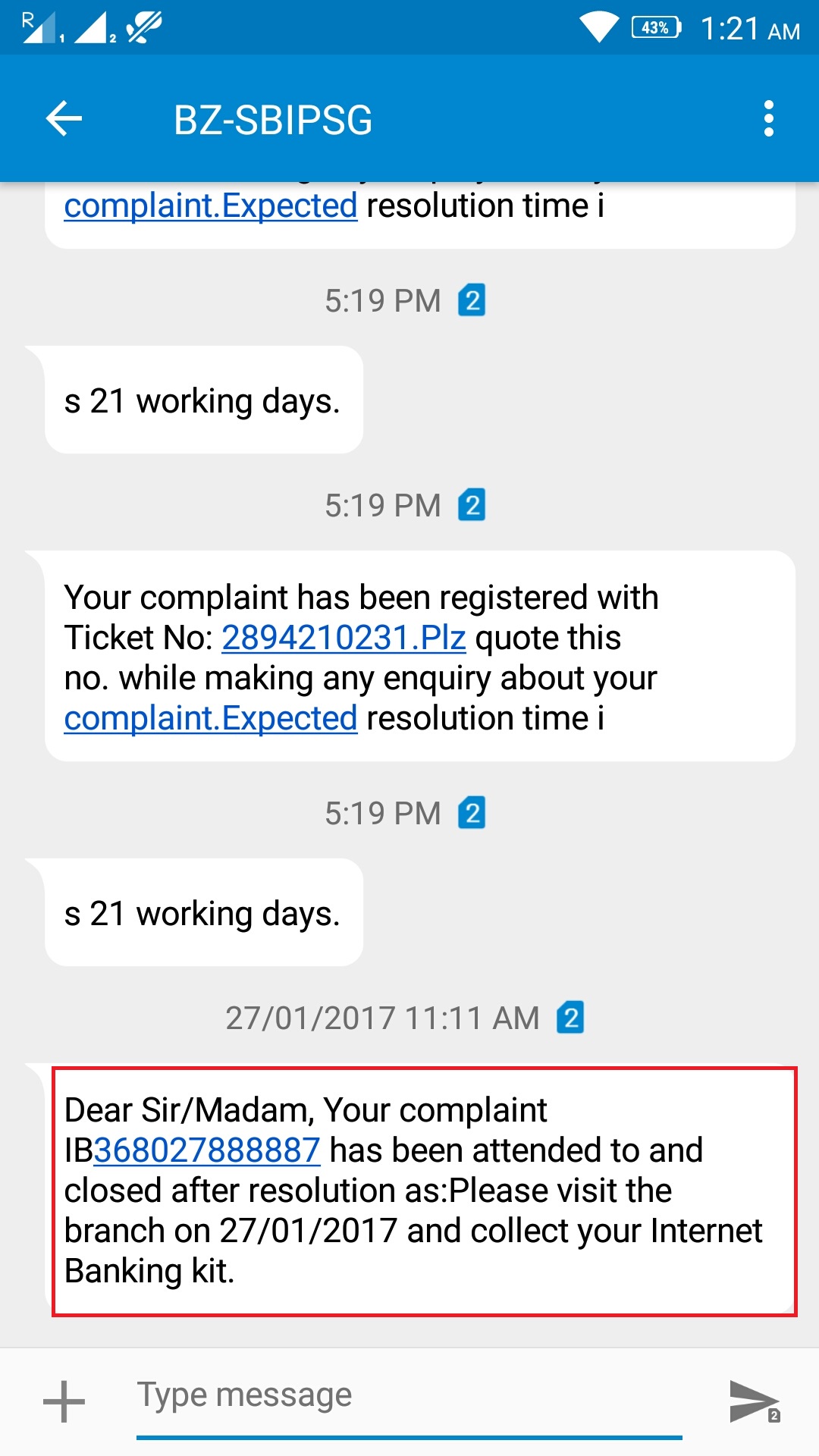Open the overflow menu for BZ-SBIPSG
The width and height of the screenshot is (819, 1456).
pos(768,119)
